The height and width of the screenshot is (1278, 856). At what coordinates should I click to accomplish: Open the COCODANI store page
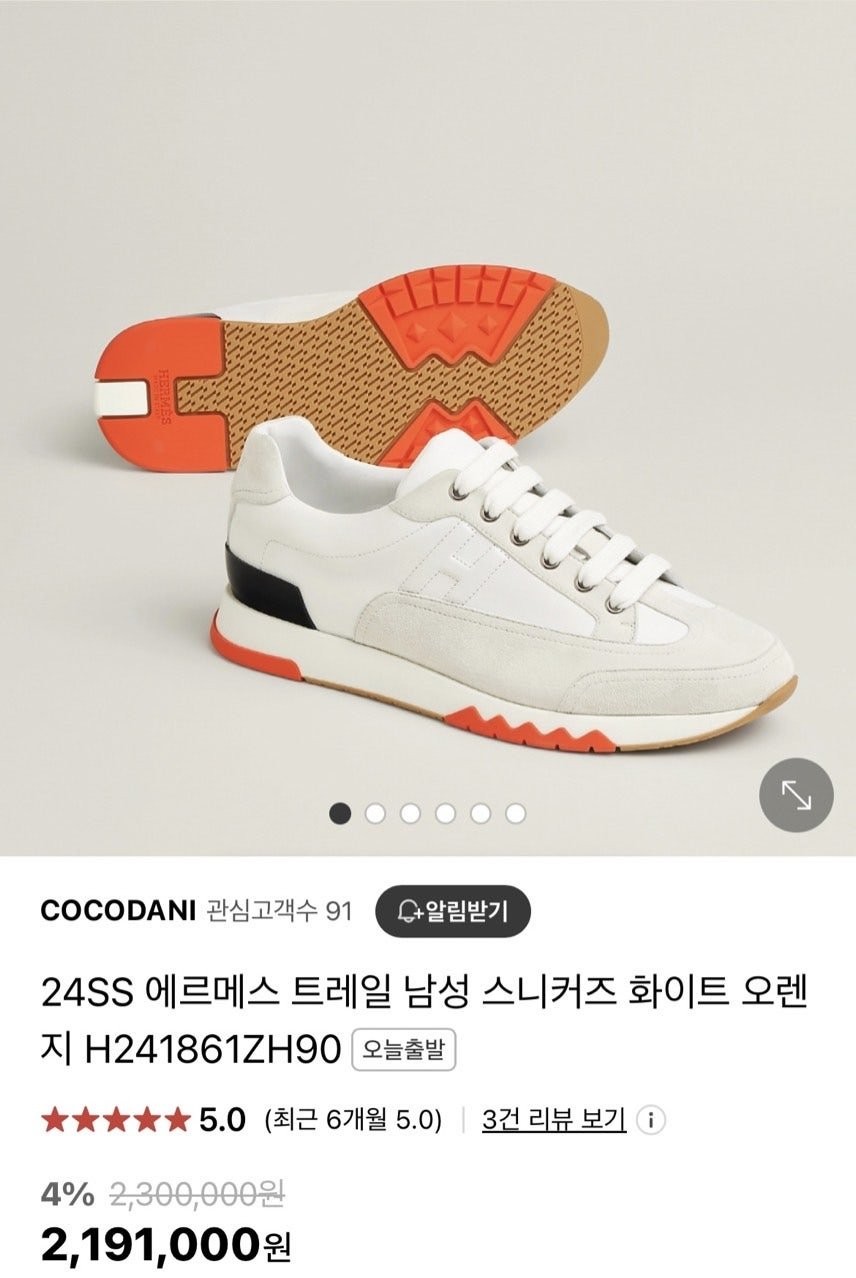click(x=118, y=911)
